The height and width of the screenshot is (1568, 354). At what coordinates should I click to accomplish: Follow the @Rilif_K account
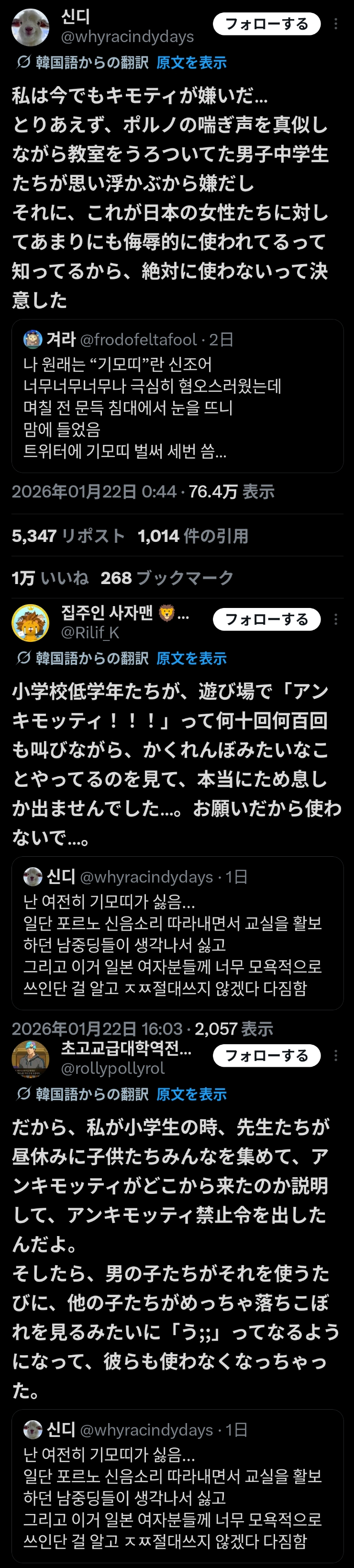point(266,619)
